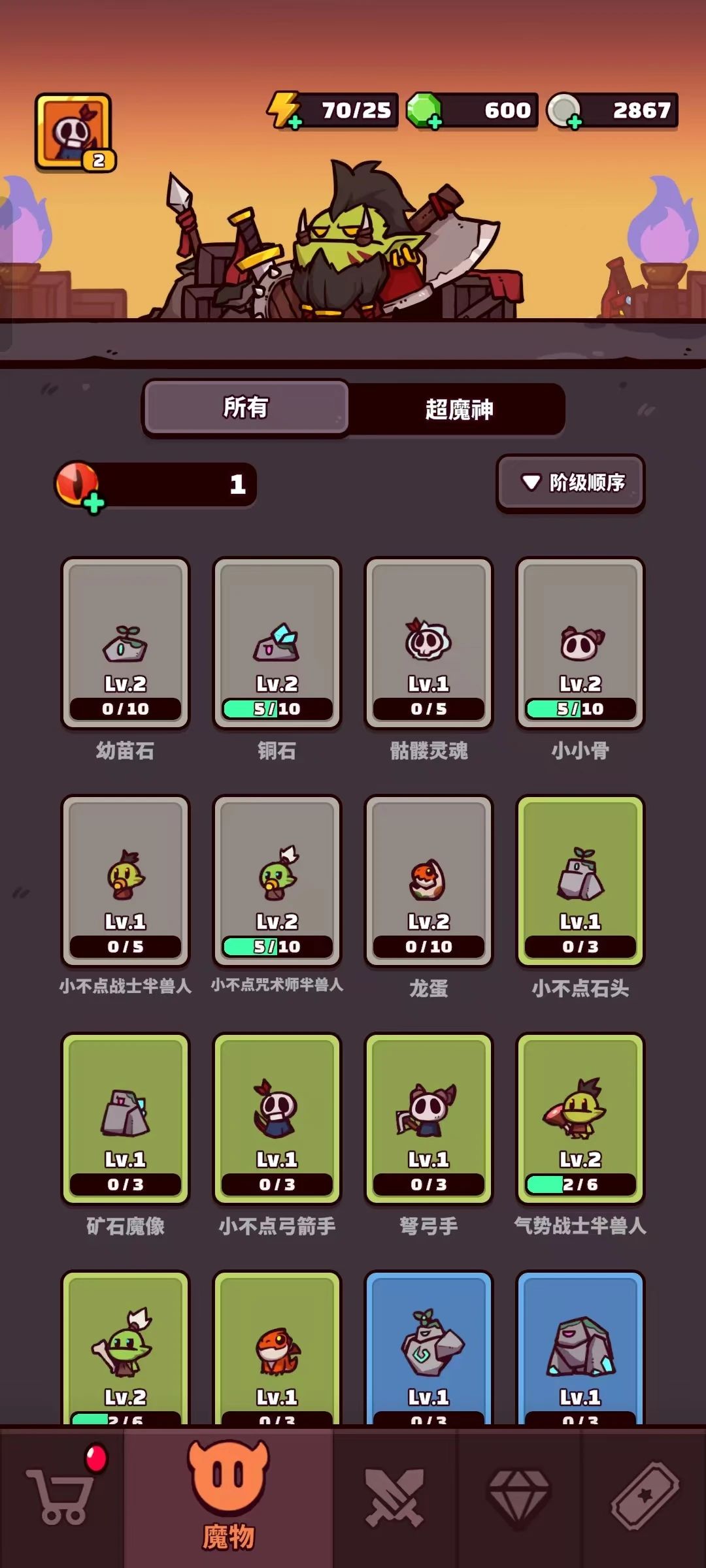The height and width of the screenshot is (1568, 706).
Task: Go to the shop cart tab
Action: click(x=63, y=1496)
